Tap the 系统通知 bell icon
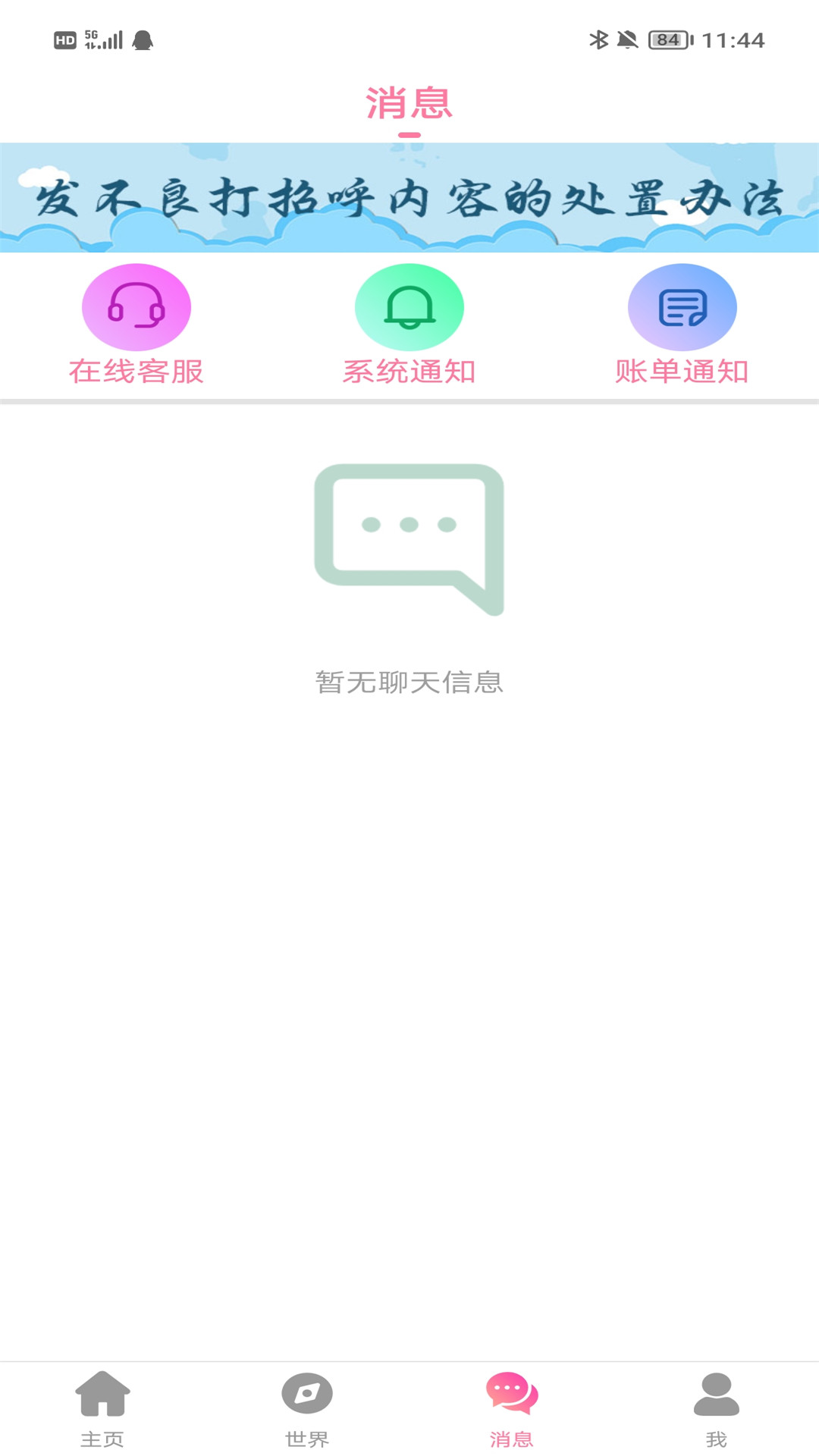 coord(409,307)
